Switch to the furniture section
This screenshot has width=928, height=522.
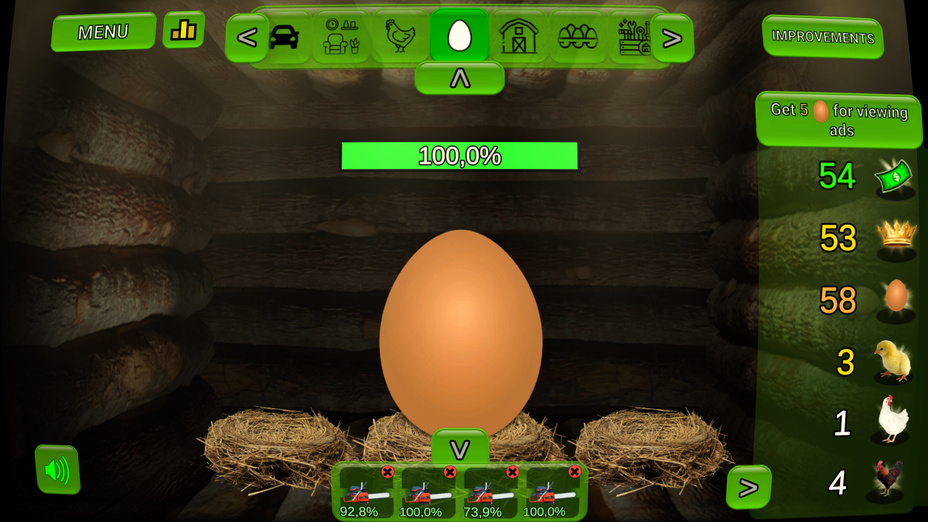[342, 37]
